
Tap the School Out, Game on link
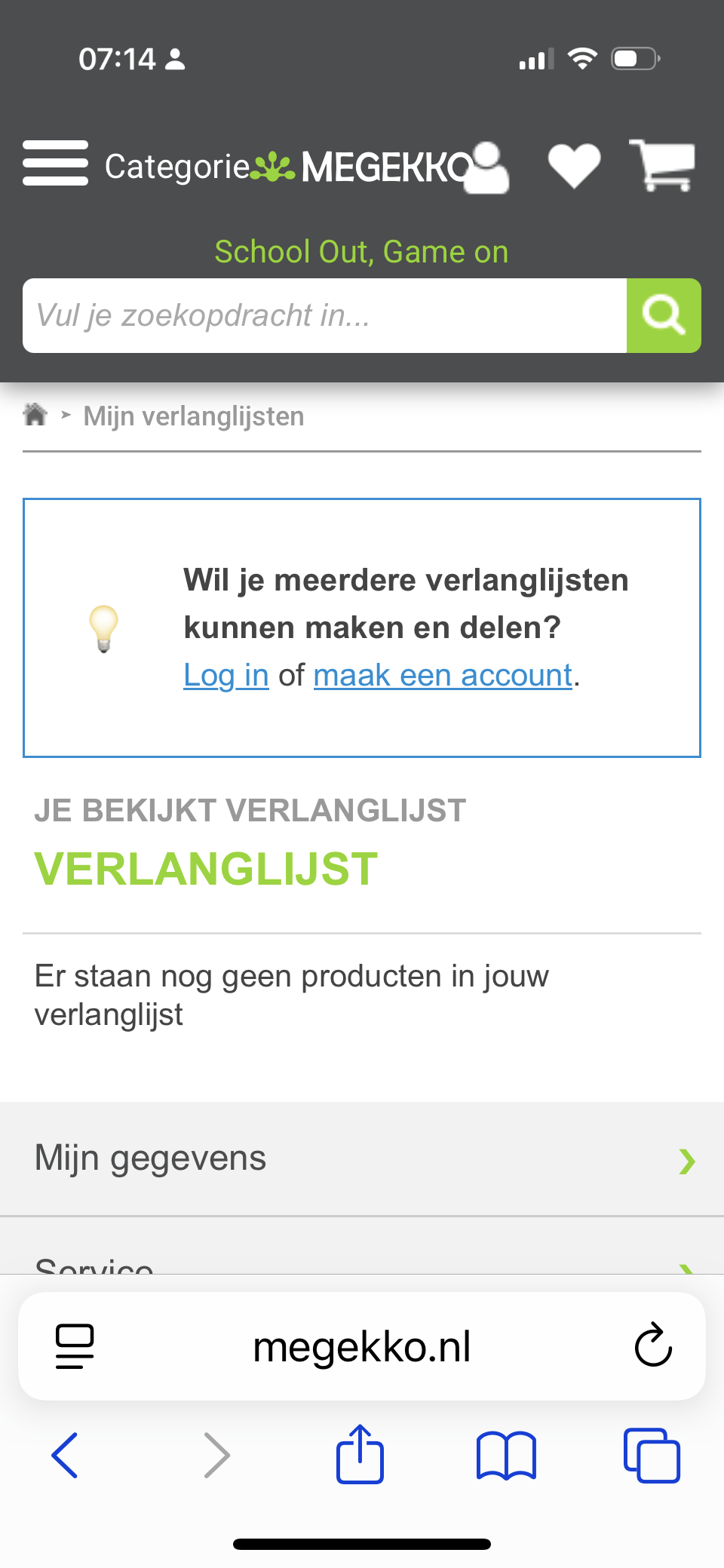pos(362,252)
